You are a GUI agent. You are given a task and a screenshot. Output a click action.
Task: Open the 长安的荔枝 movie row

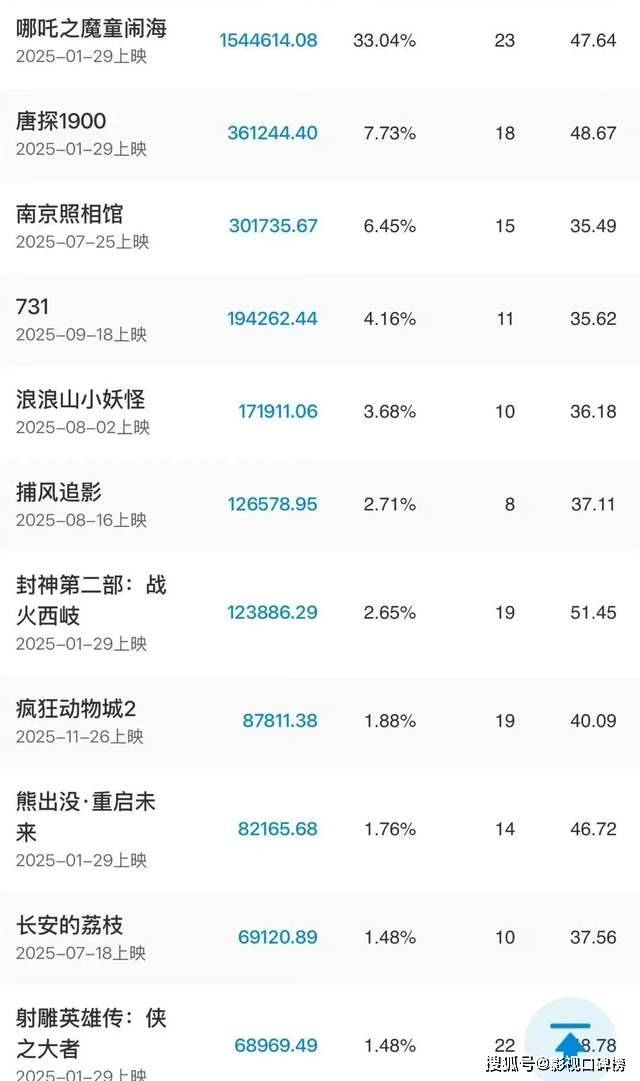tap(70, 925)
